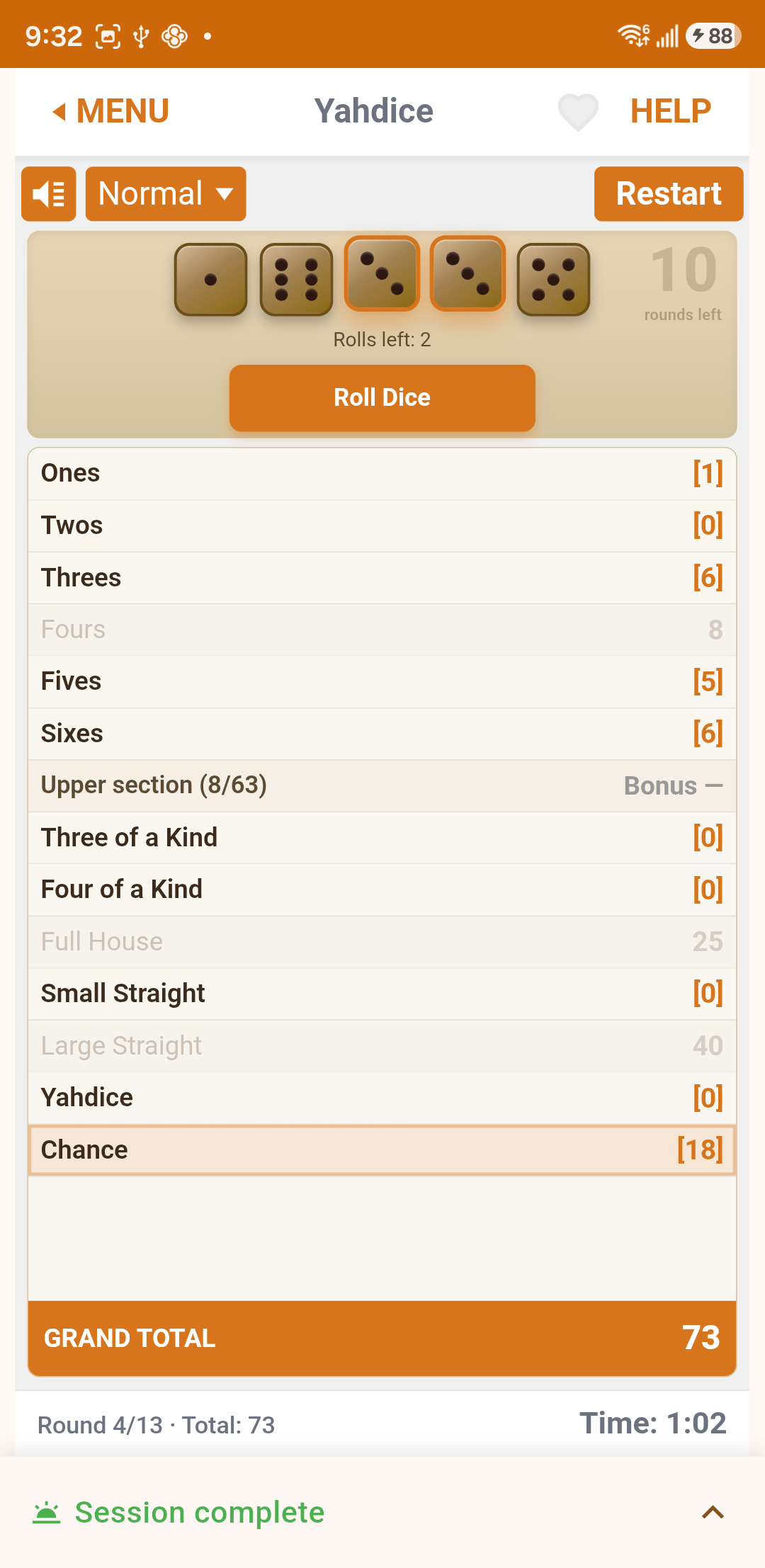Open the Normal difficulty dropdown
Viewport: 765px width, 1568px height.
point(166,194)
